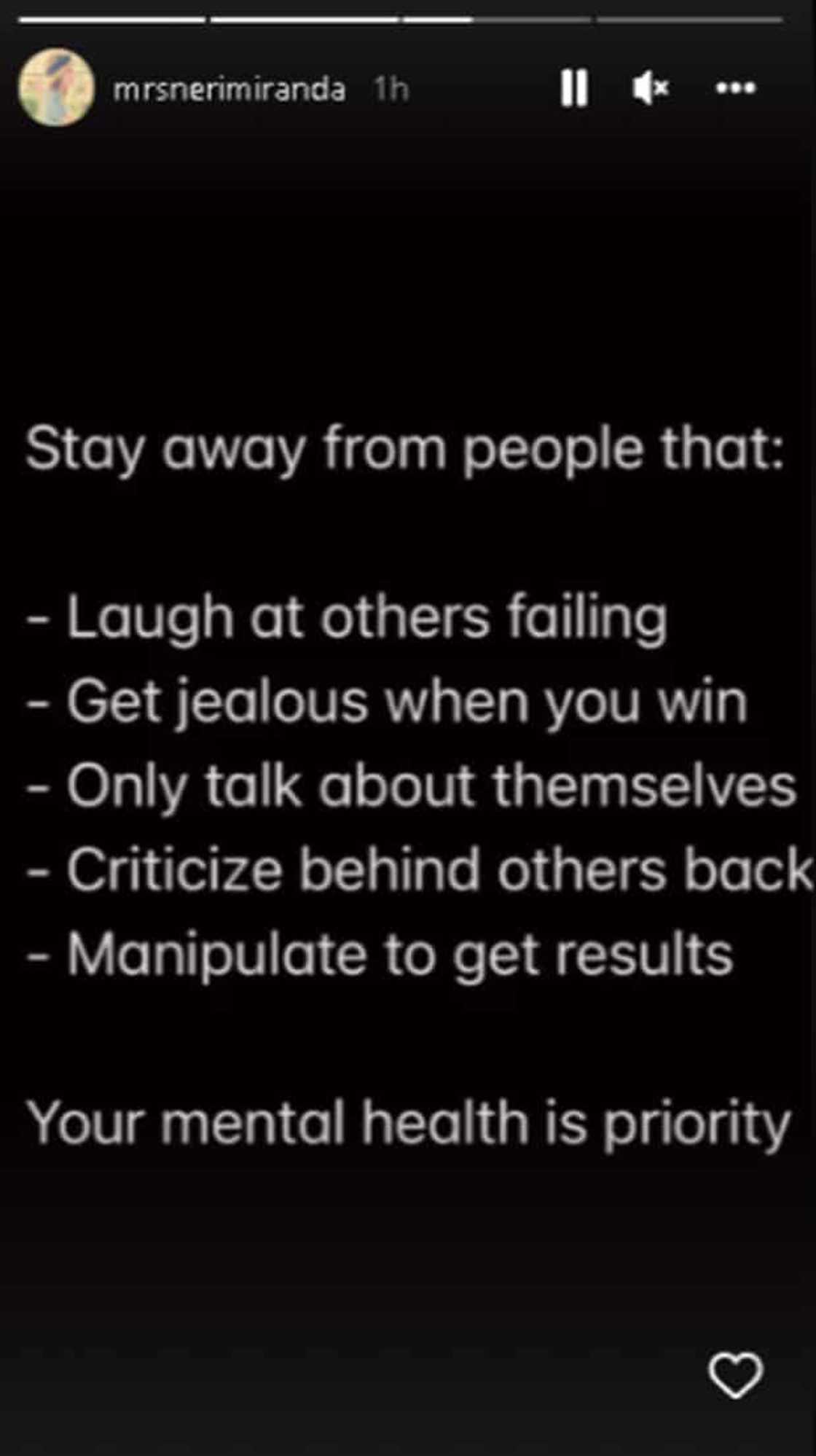Screen dimensions: 816x1456
Task: Unmute the story sound
Action: (x=650, y=88)
